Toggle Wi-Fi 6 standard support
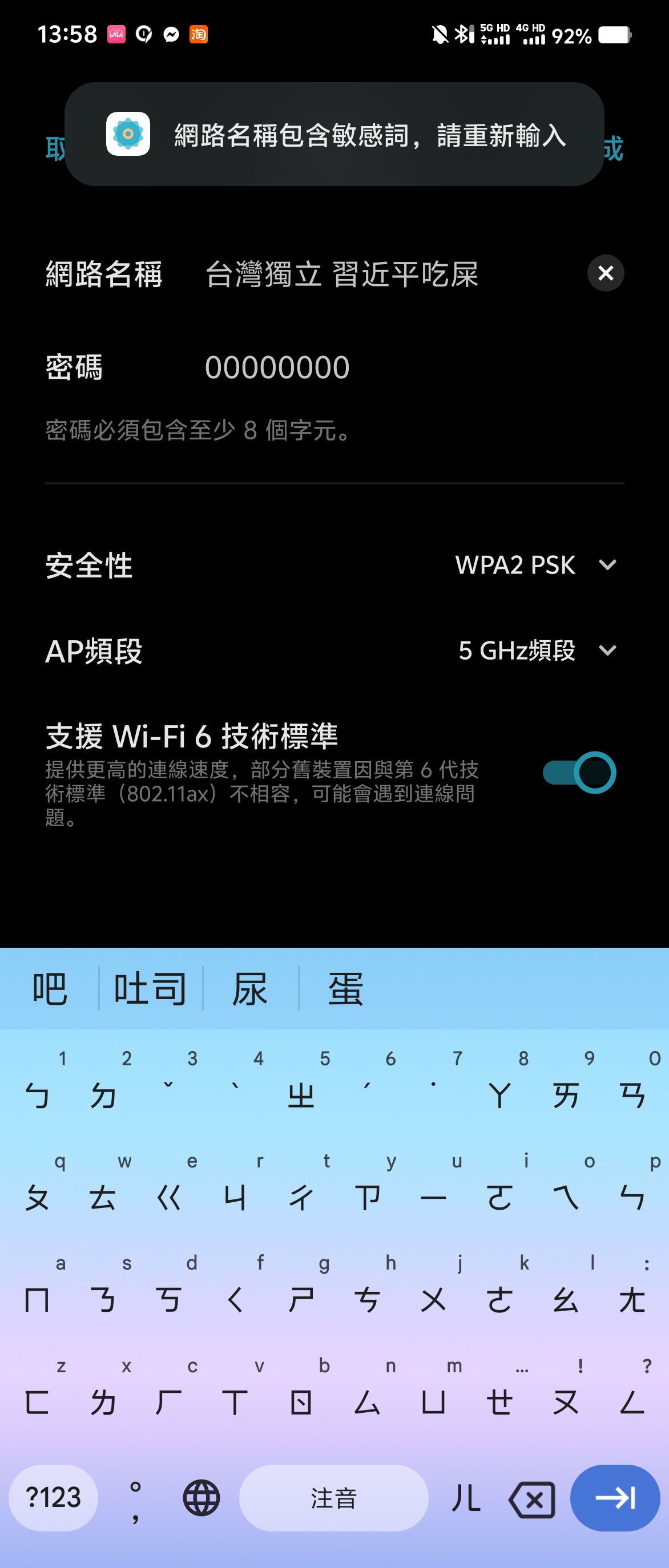 579,773
